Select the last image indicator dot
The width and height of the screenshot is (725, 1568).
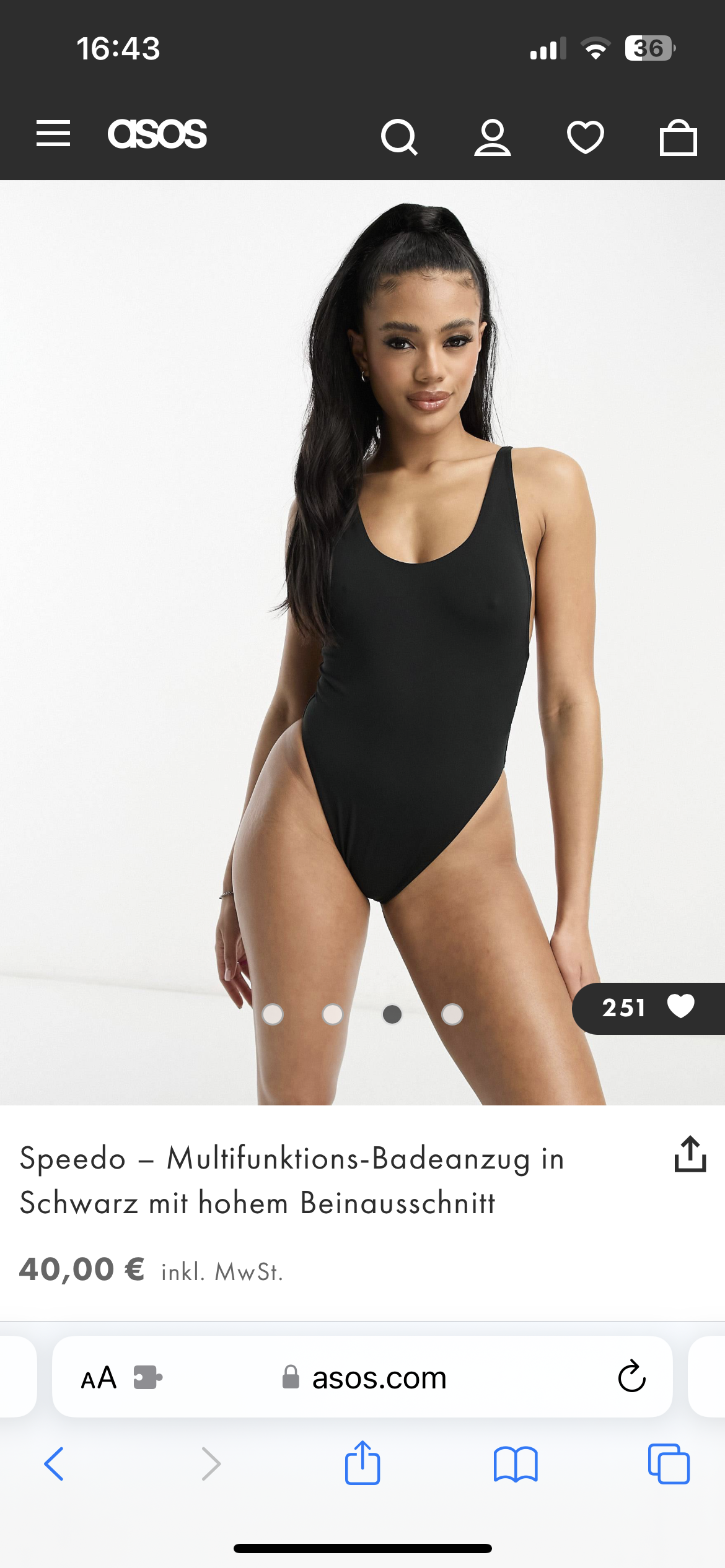(452, 1014)
